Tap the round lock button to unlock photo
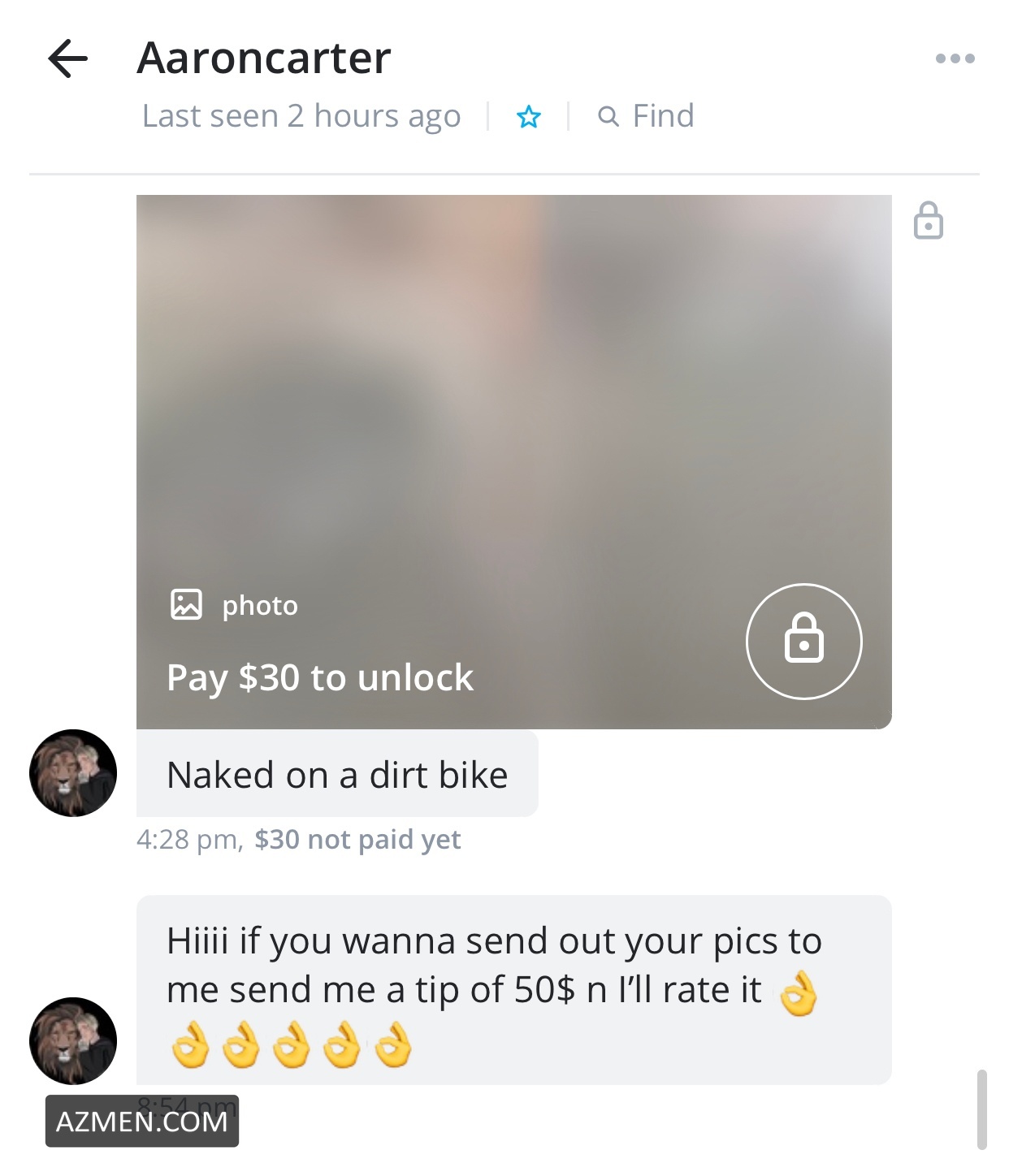Screen dimensions: 1009x1176 point(803,641)
